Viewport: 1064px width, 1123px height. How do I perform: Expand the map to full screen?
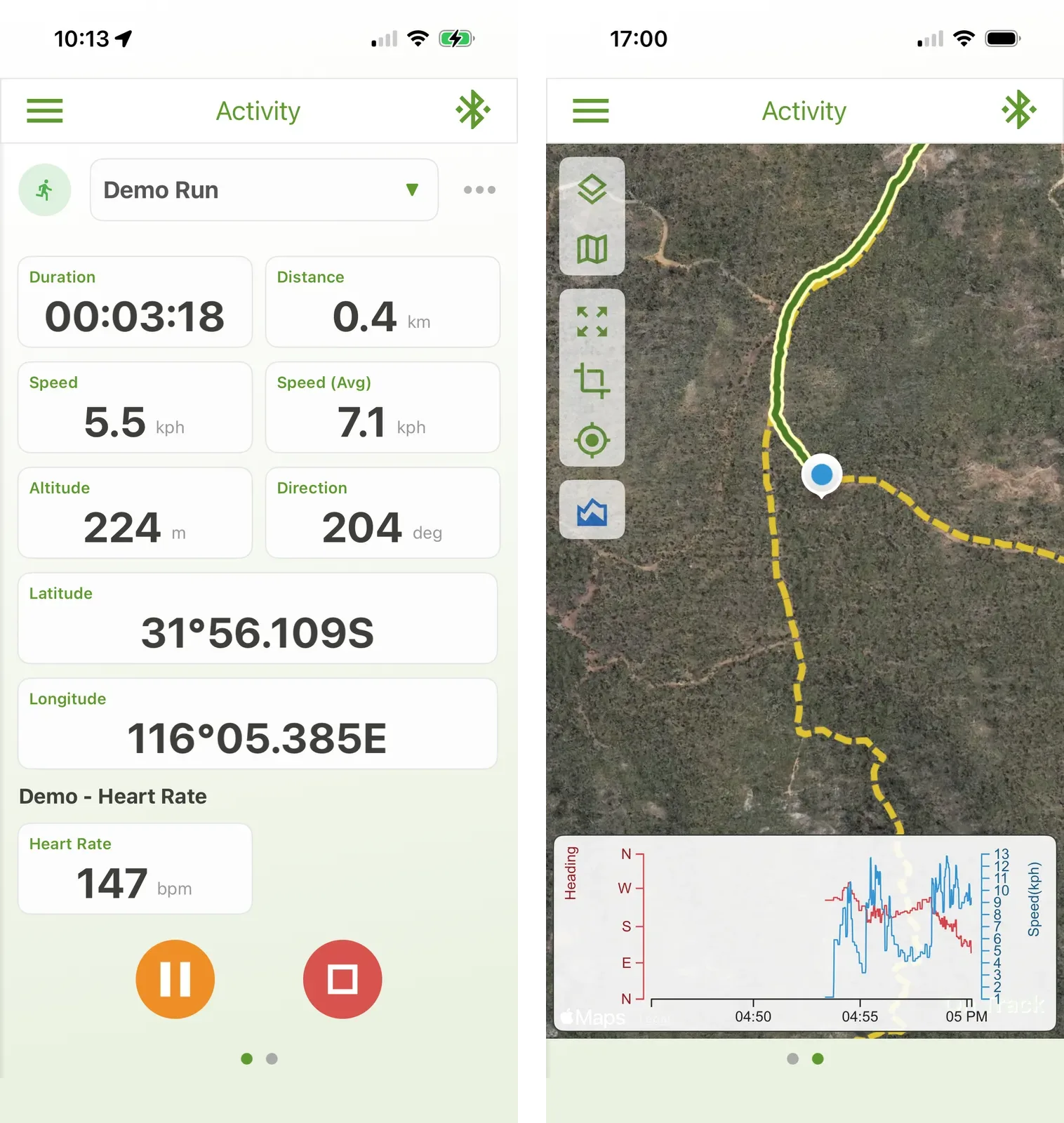(x=592, y=321)
